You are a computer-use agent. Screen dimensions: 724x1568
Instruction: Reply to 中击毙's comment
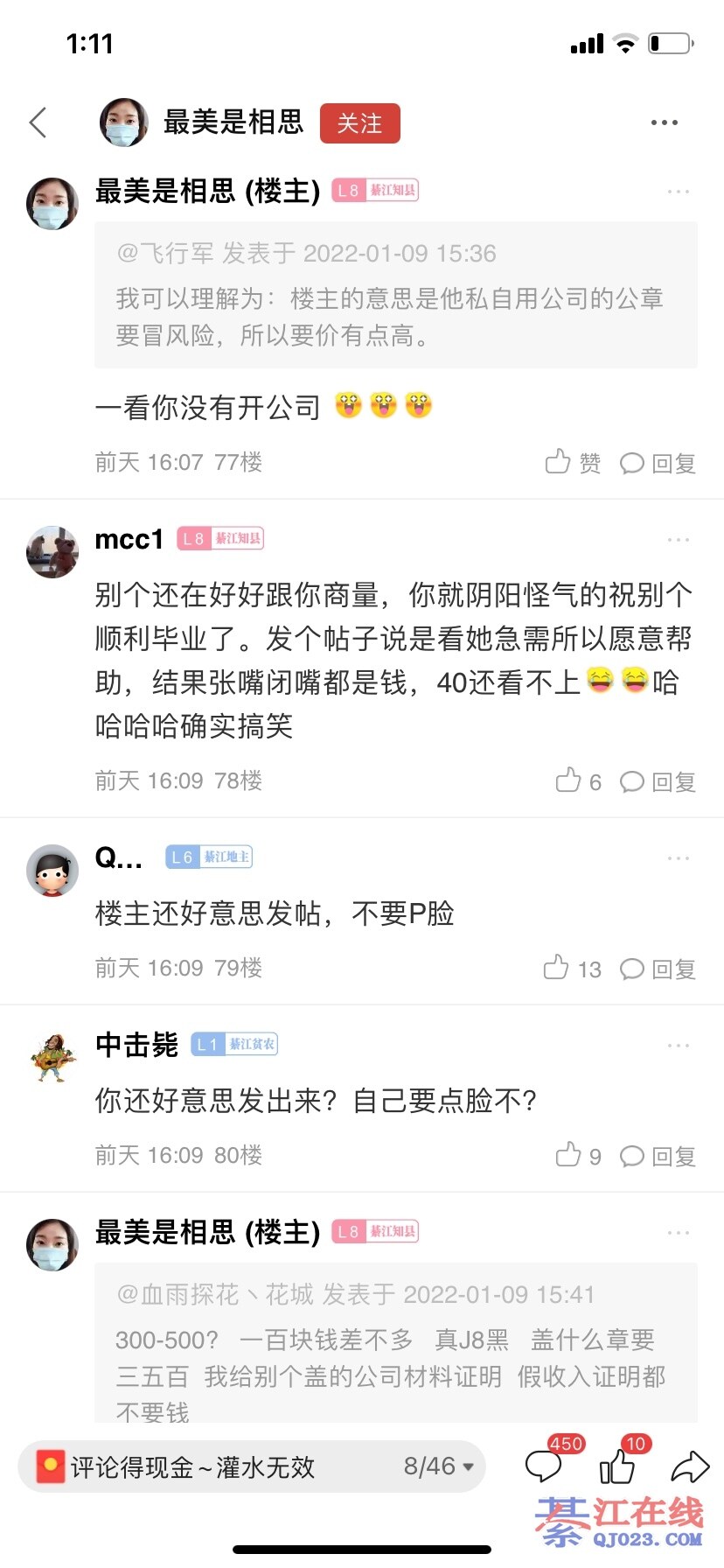pos(658,1156)
